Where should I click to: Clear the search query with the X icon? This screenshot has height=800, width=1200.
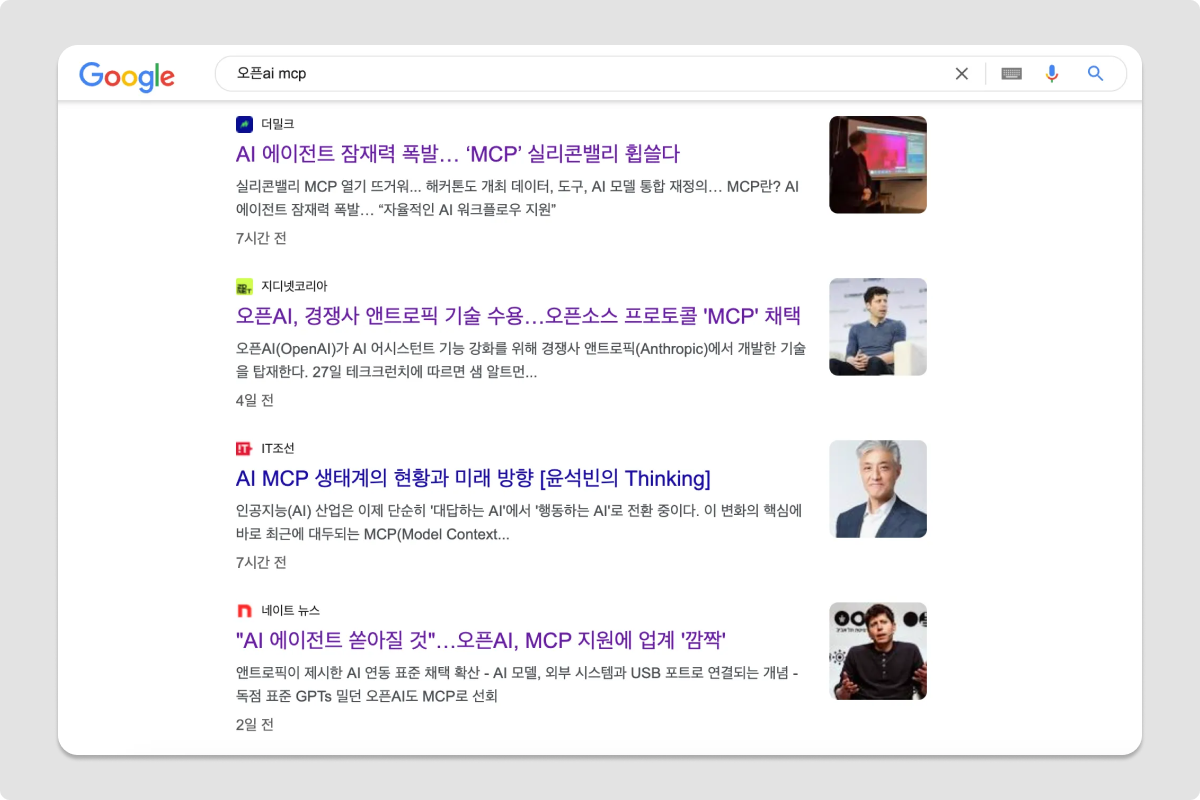tap(962, 73)
